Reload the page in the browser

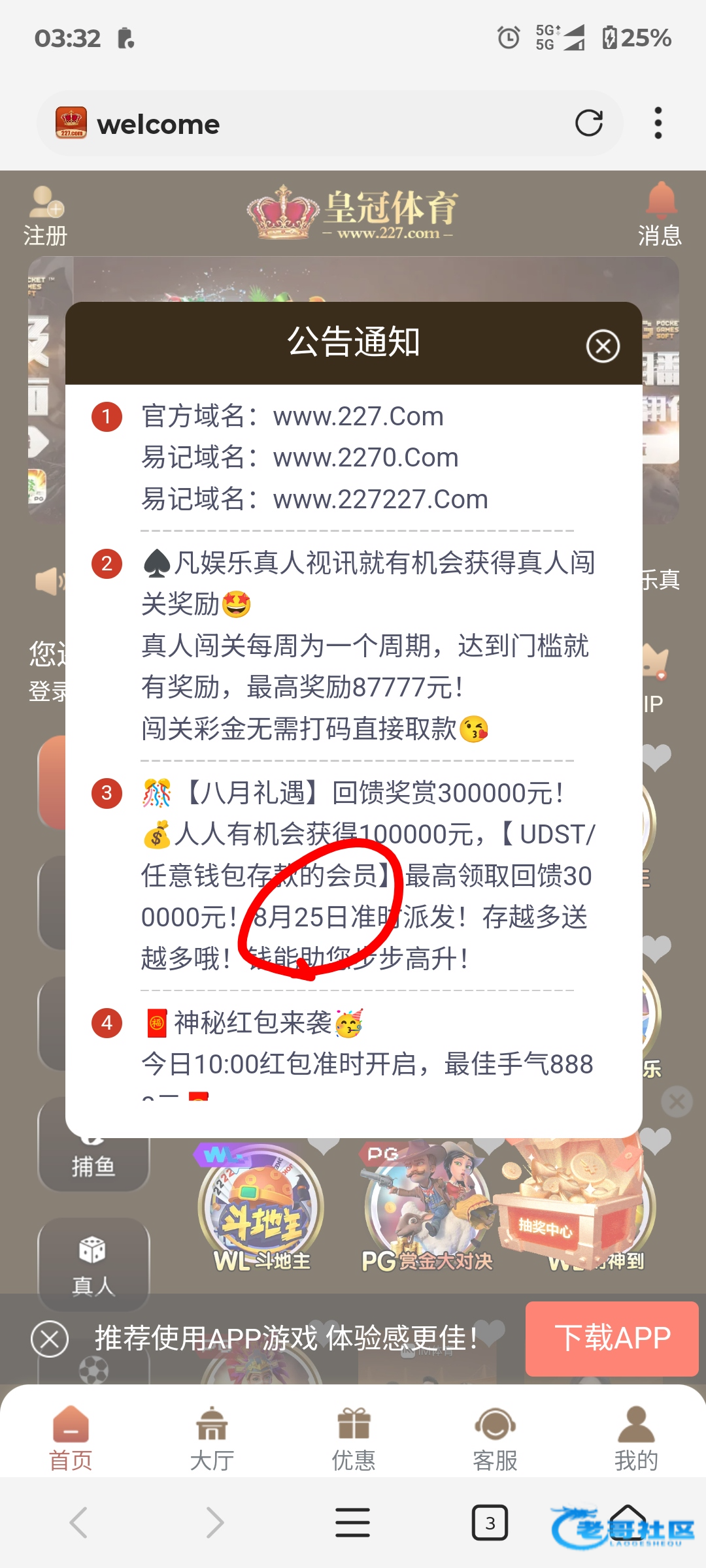point(588,123)
